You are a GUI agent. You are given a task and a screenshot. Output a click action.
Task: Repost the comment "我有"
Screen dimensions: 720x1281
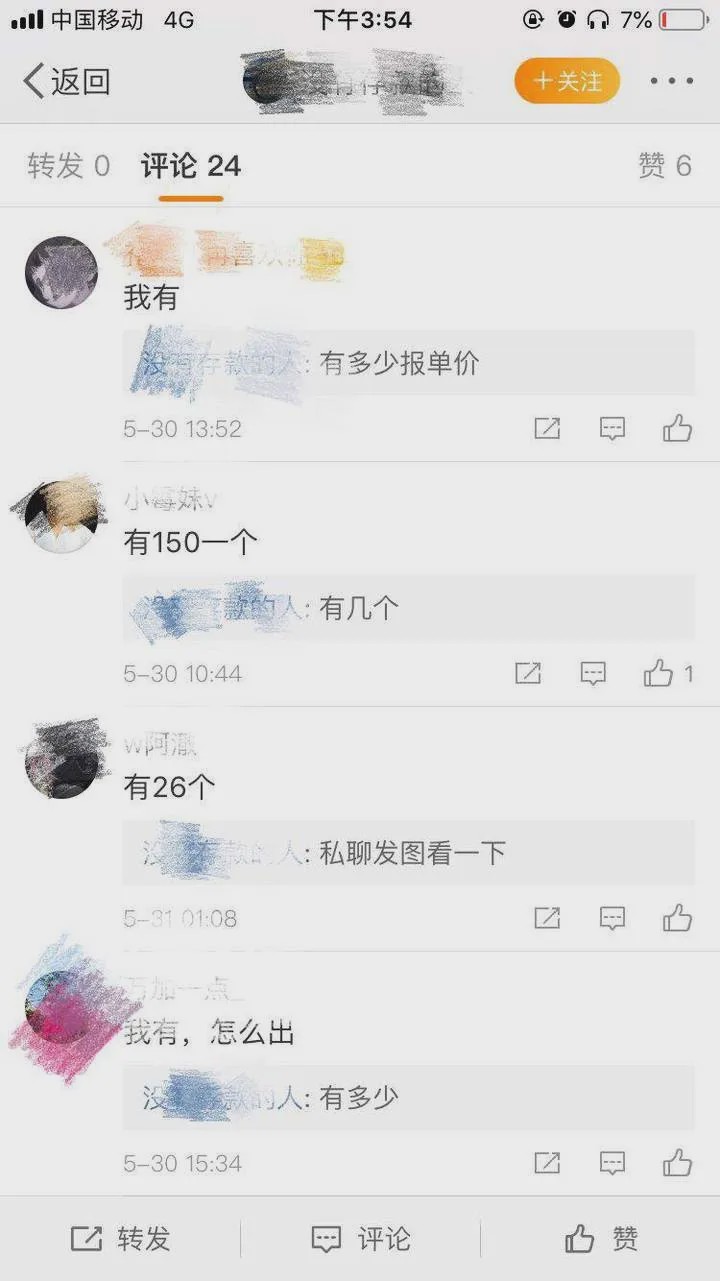[x=547, y=429]
